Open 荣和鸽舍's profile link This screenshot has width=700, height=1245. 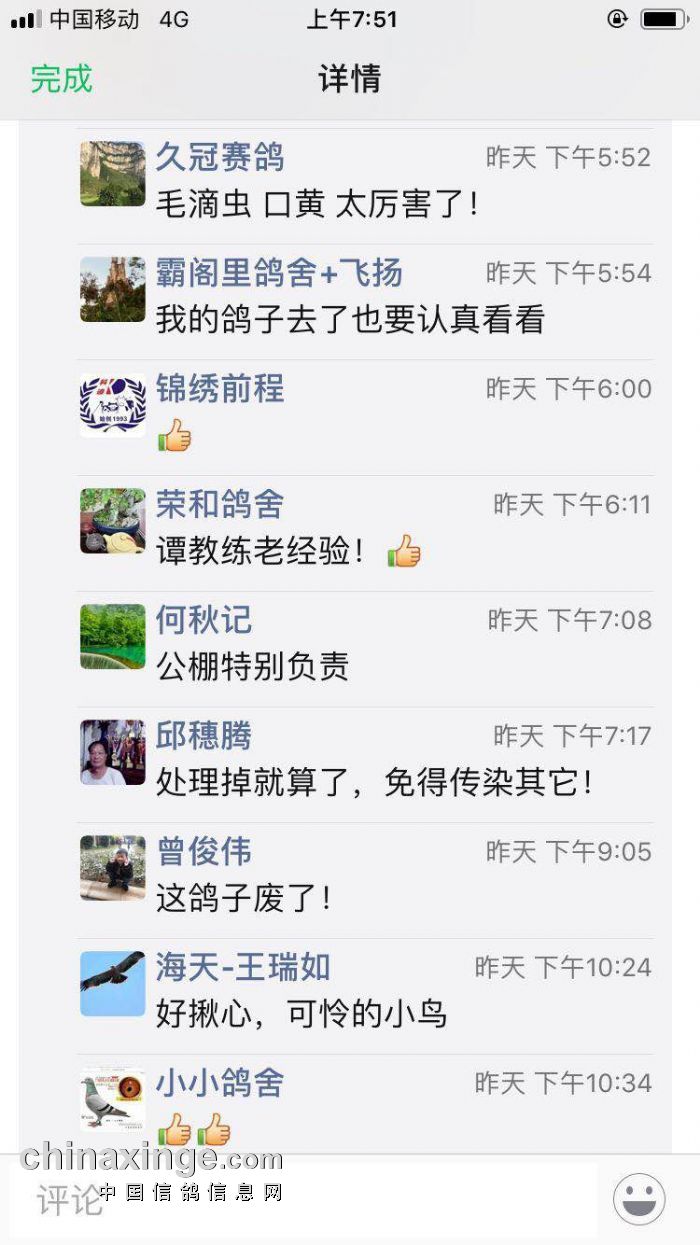point(220,505)
